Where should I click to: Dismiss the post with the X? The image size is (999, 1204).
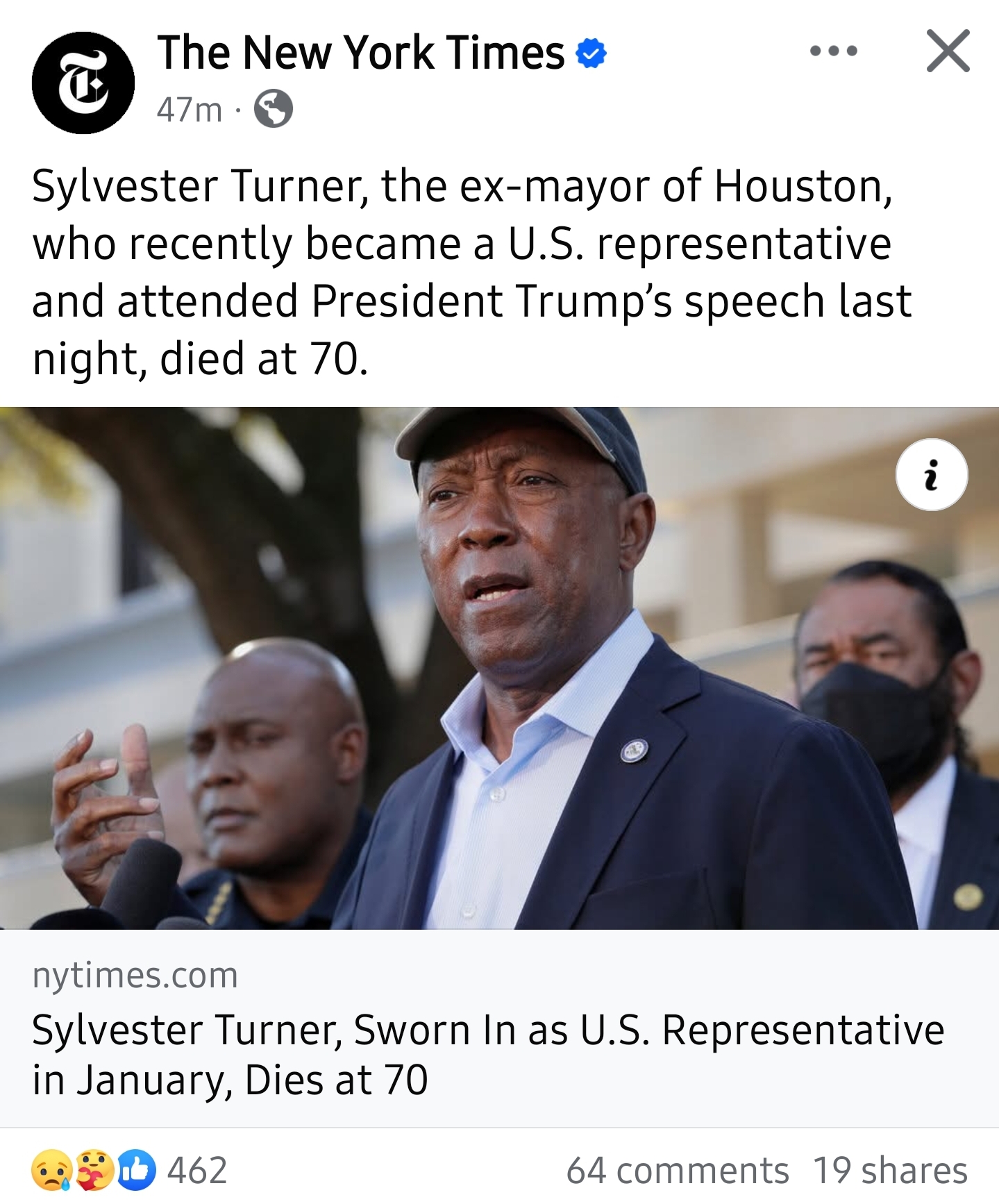pyautogui.click(x=947, y=51)
